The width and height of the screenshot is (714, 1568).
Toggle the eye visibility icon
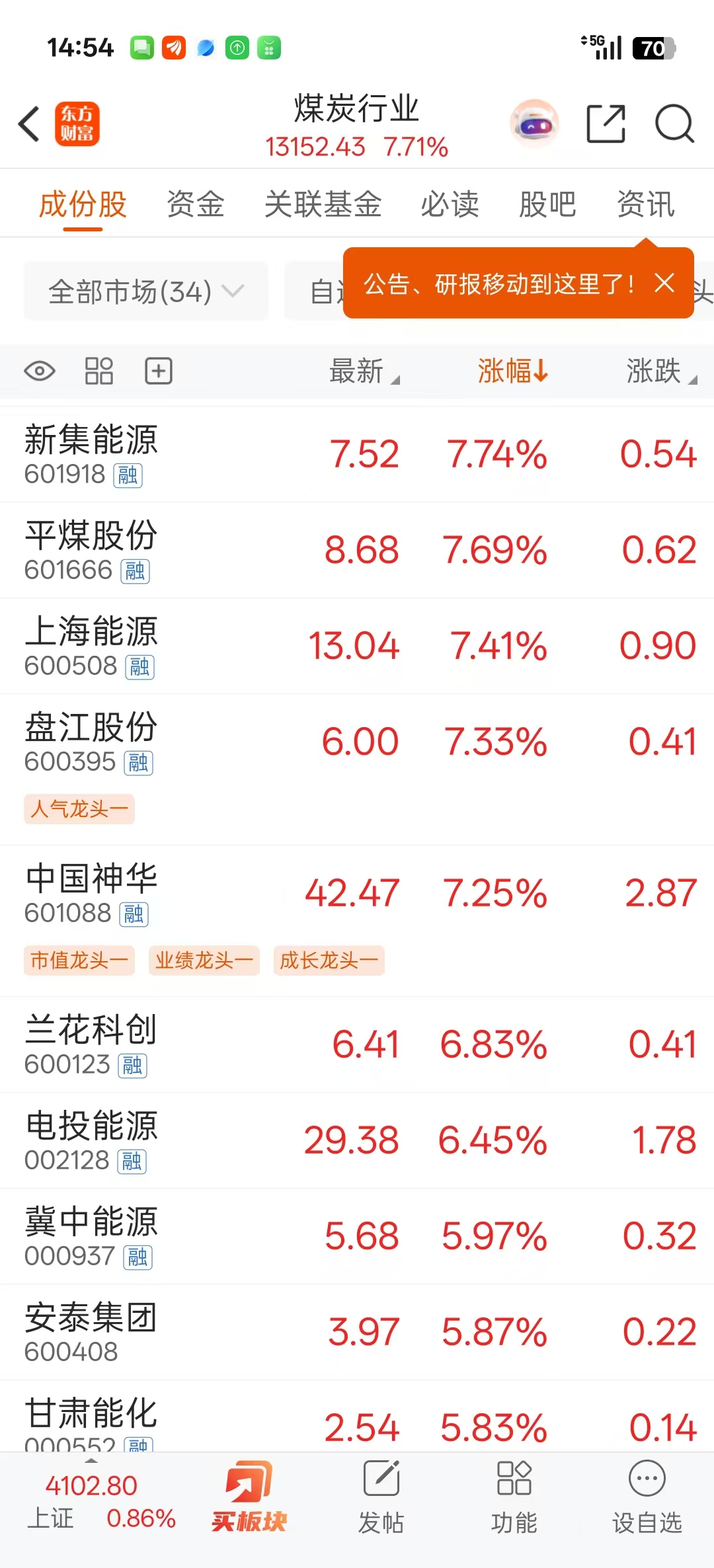click(40, 371)
